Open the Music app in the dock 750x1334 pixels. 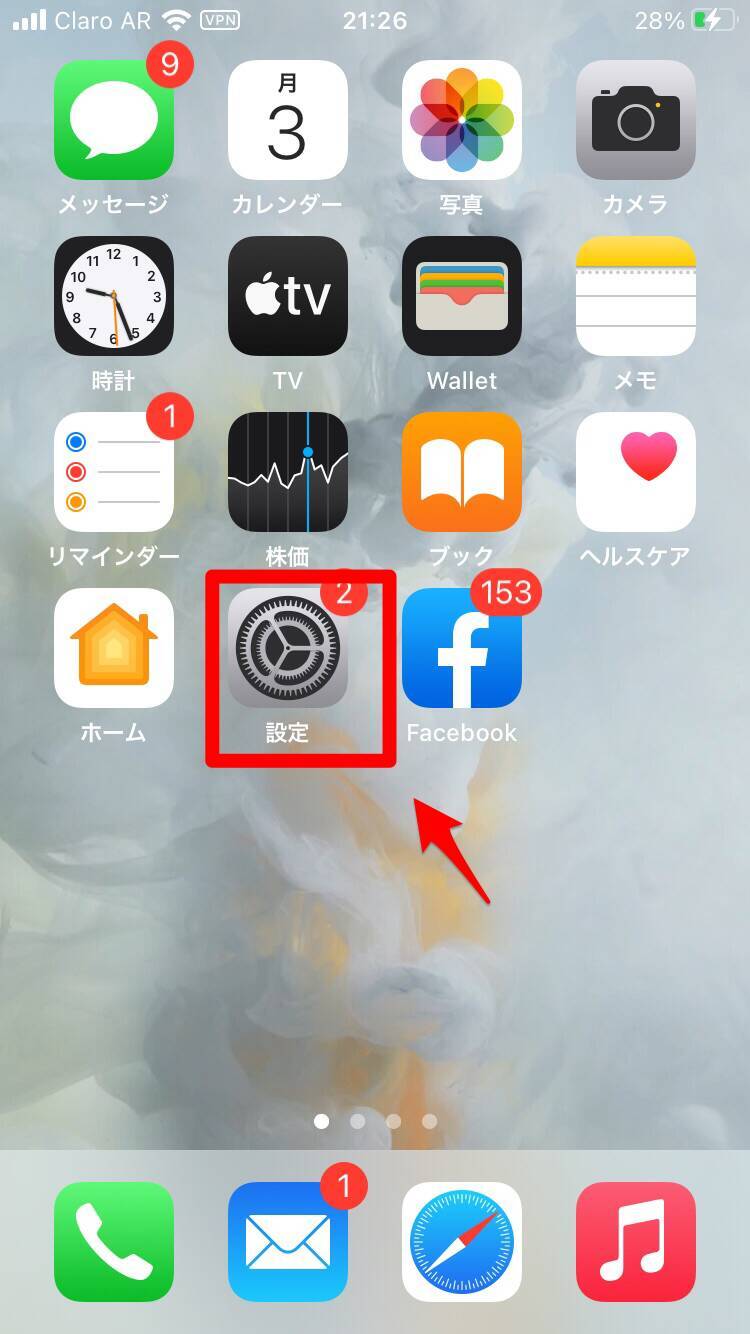(635, 1242)
